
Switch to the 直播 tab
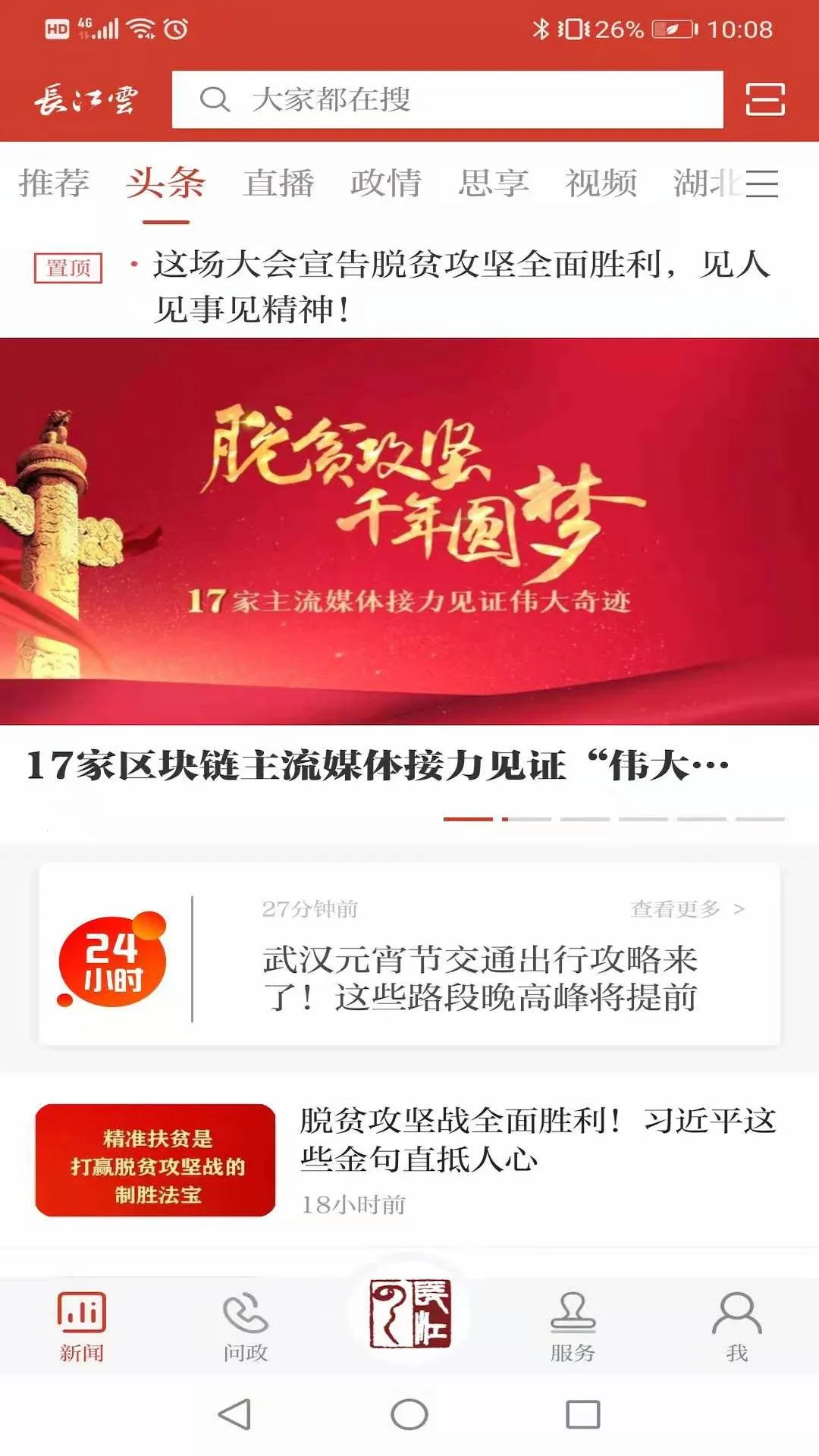(x=278, y=183)
